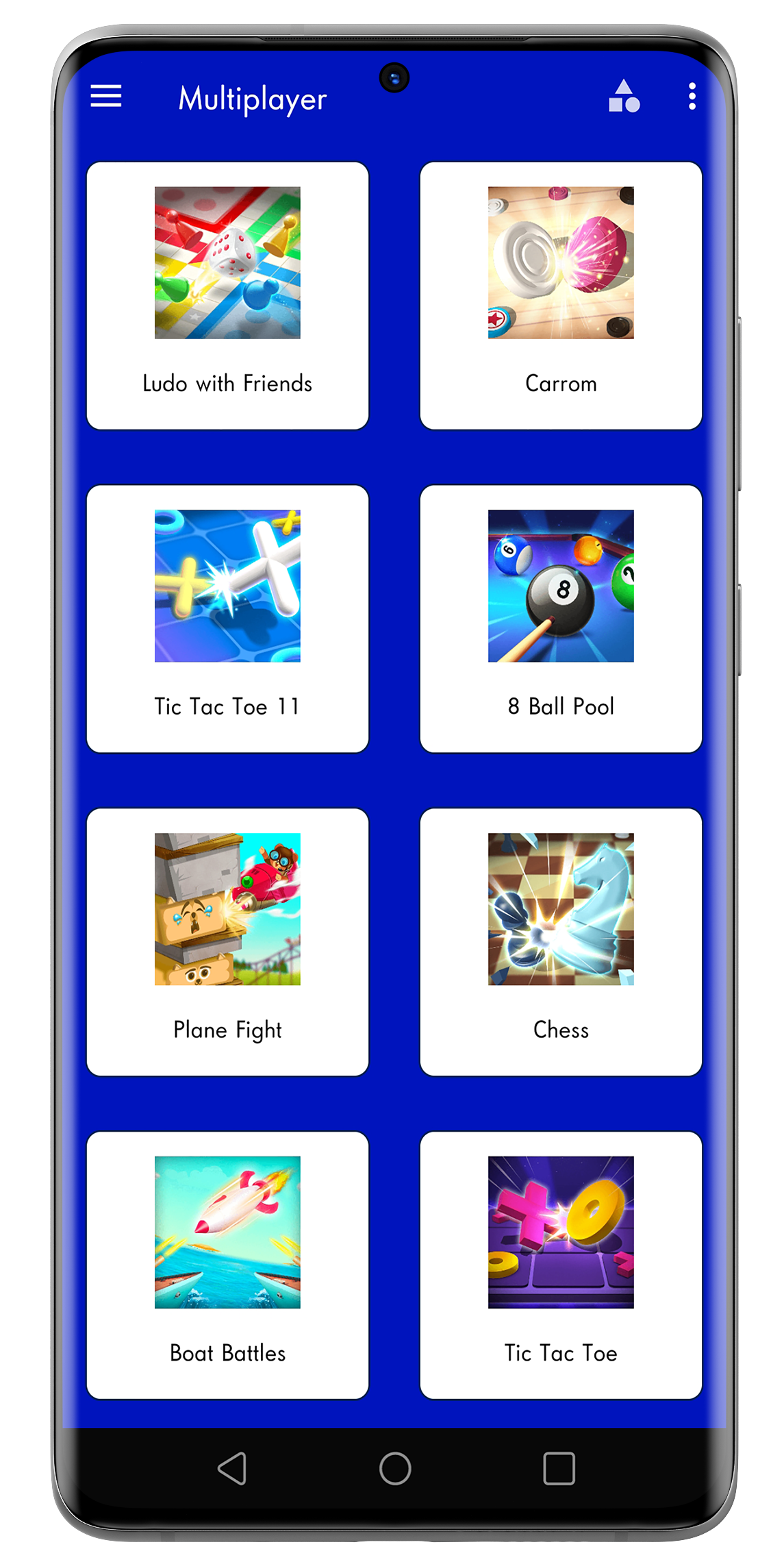Tap the categories shapes icon
Viewport: 784px width, 1562px height.
tap(624, 97)
